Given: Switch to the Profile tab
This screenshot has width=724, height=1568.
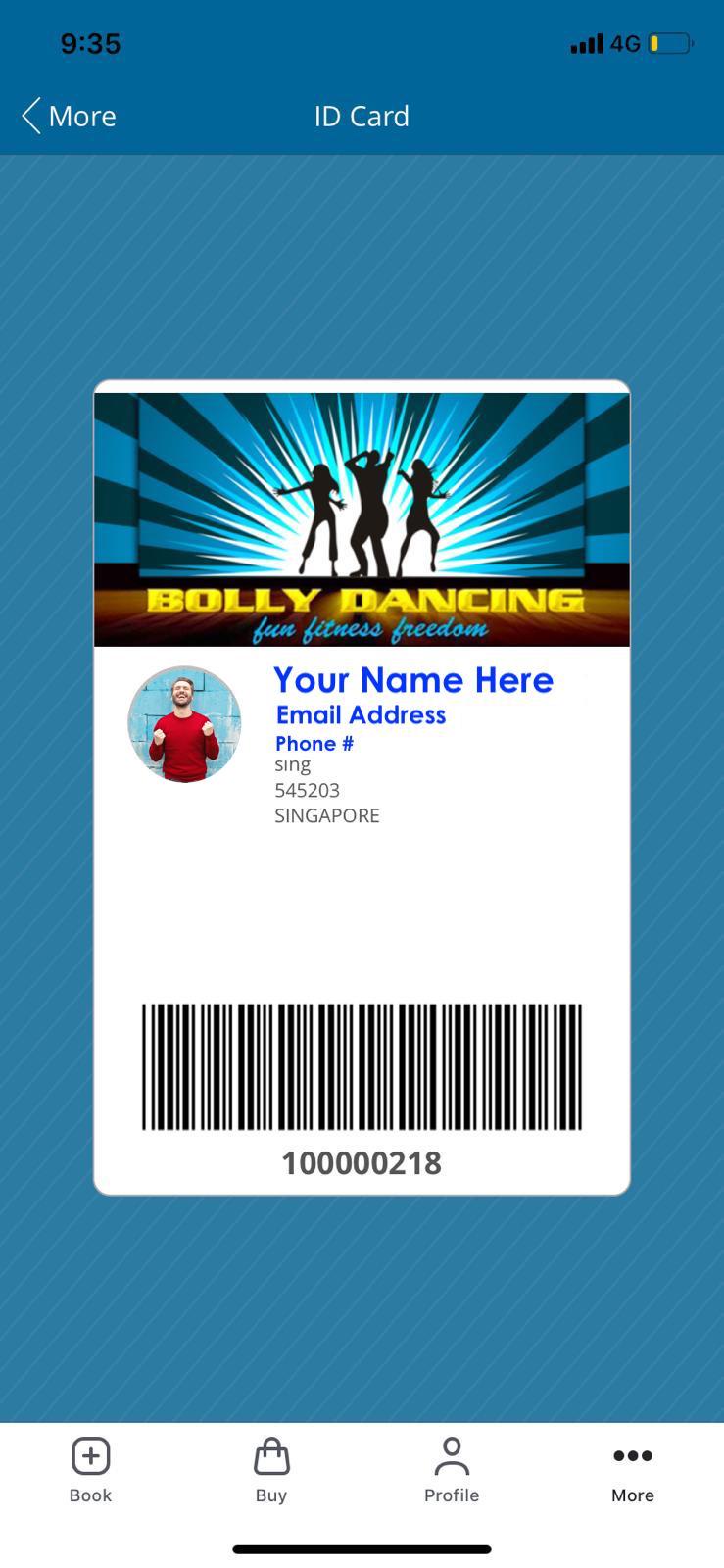Looking at the screenshot, I should point(452,1470).
